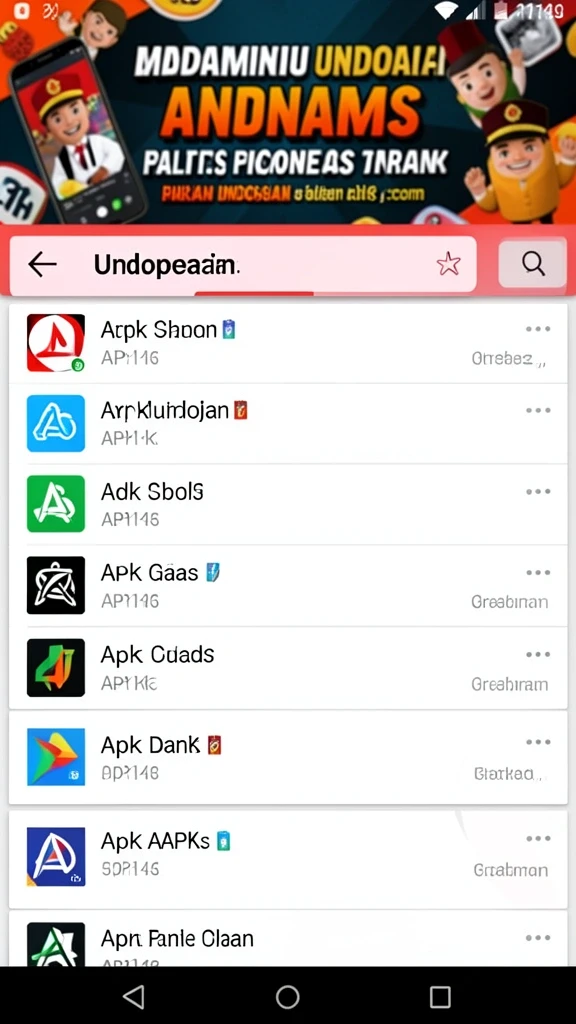Open overflow menu for Apk Dank
This screenshot has height=1024, width=576.
[538, 742]
